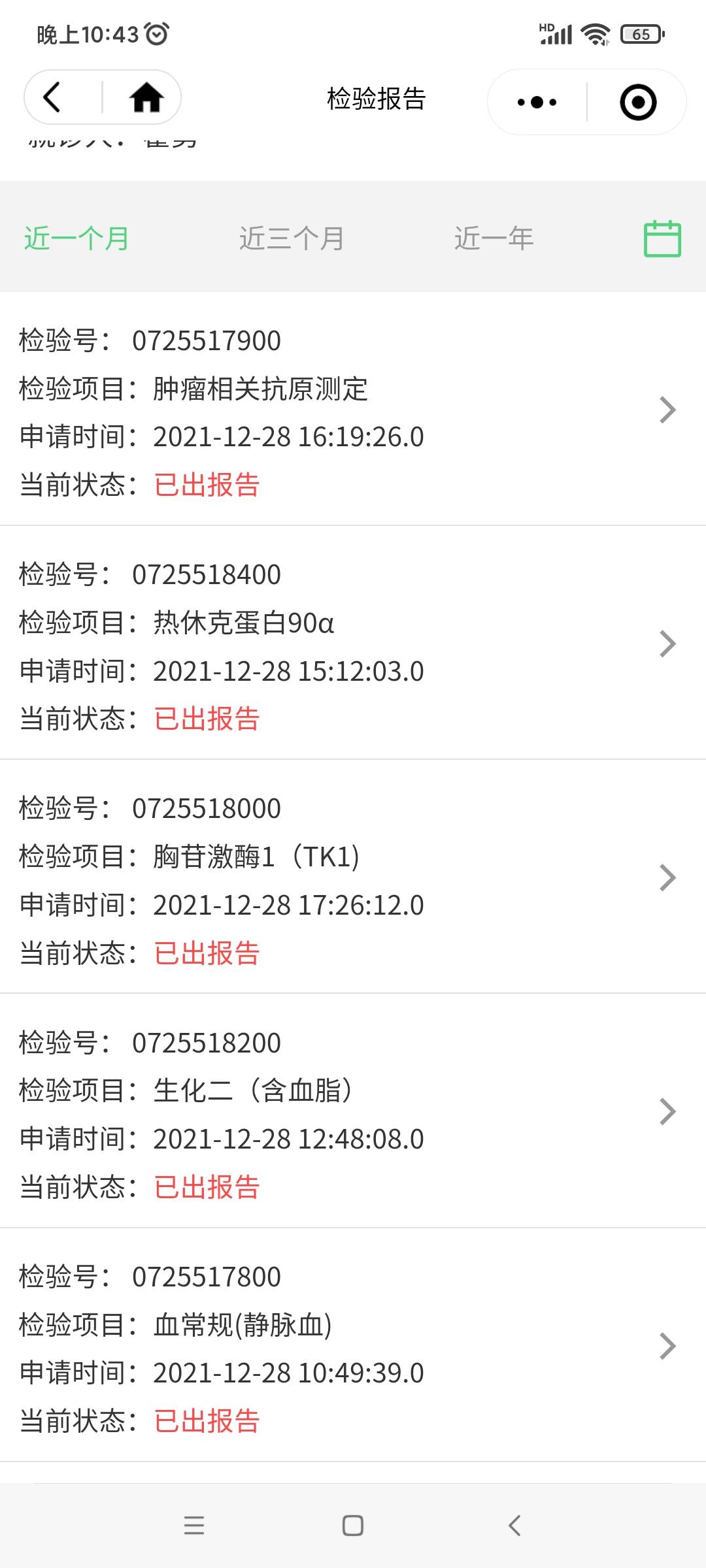Open the three-dot more options menu
The width and height of the screenshot is (706, 1568).
(x=537, y=102)
